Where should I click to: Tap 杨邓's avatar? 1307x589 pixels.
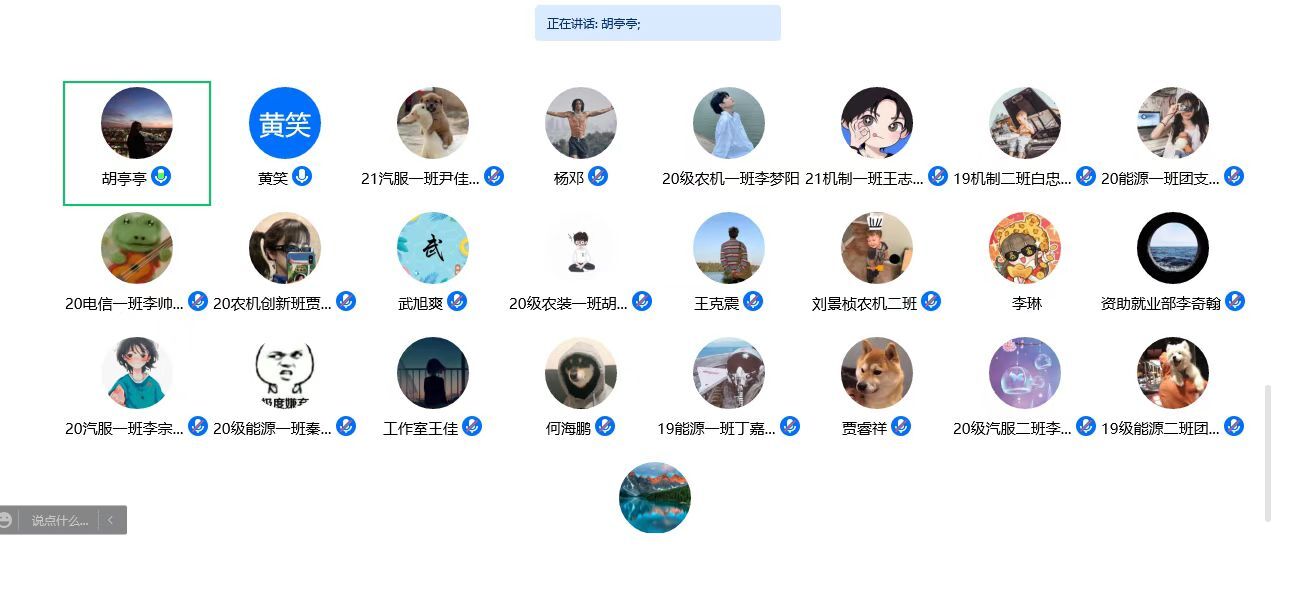[x=581, y=123]
